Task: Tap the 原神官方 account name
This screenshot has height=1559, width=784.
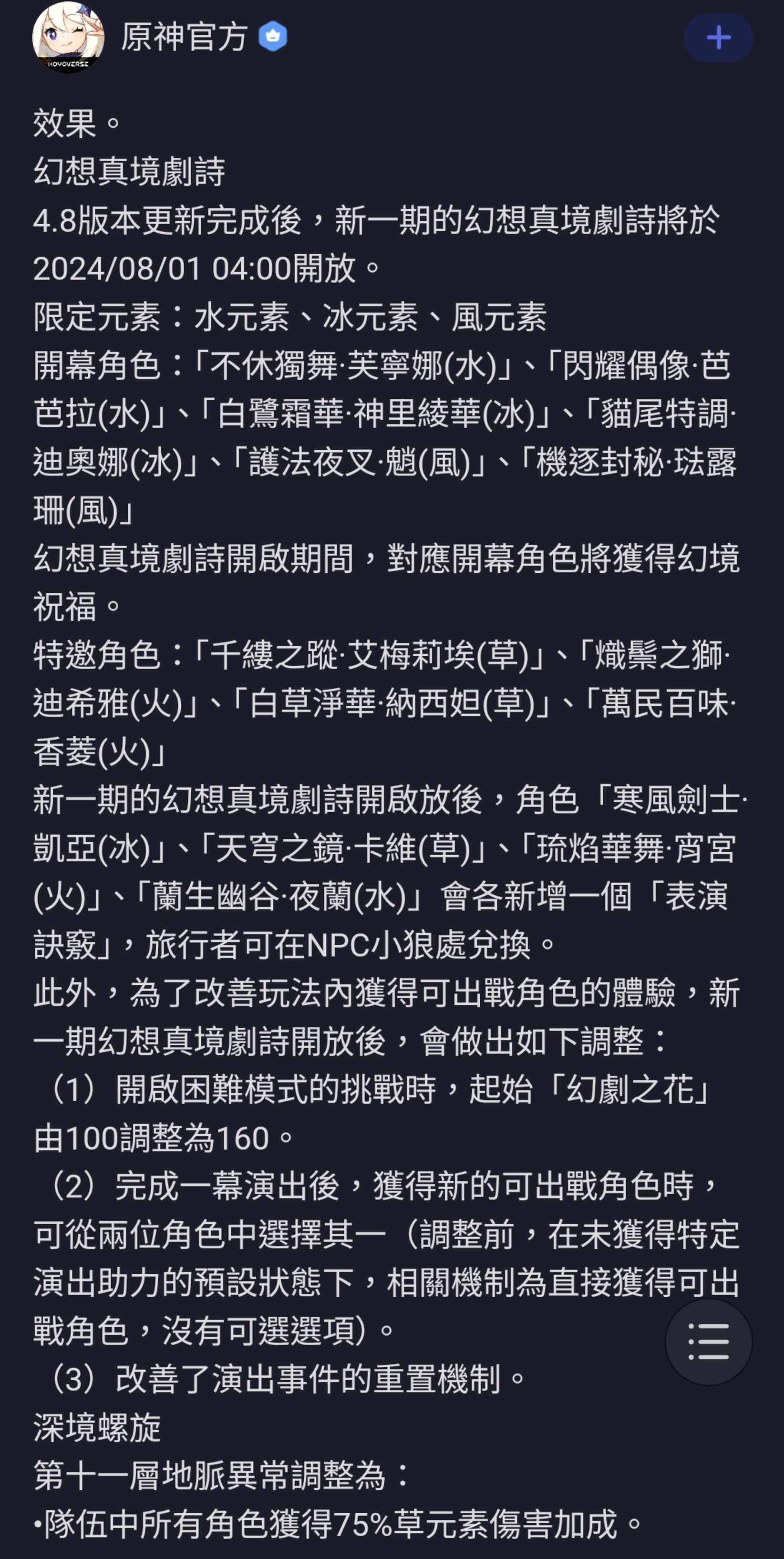Action: point(184,38)
